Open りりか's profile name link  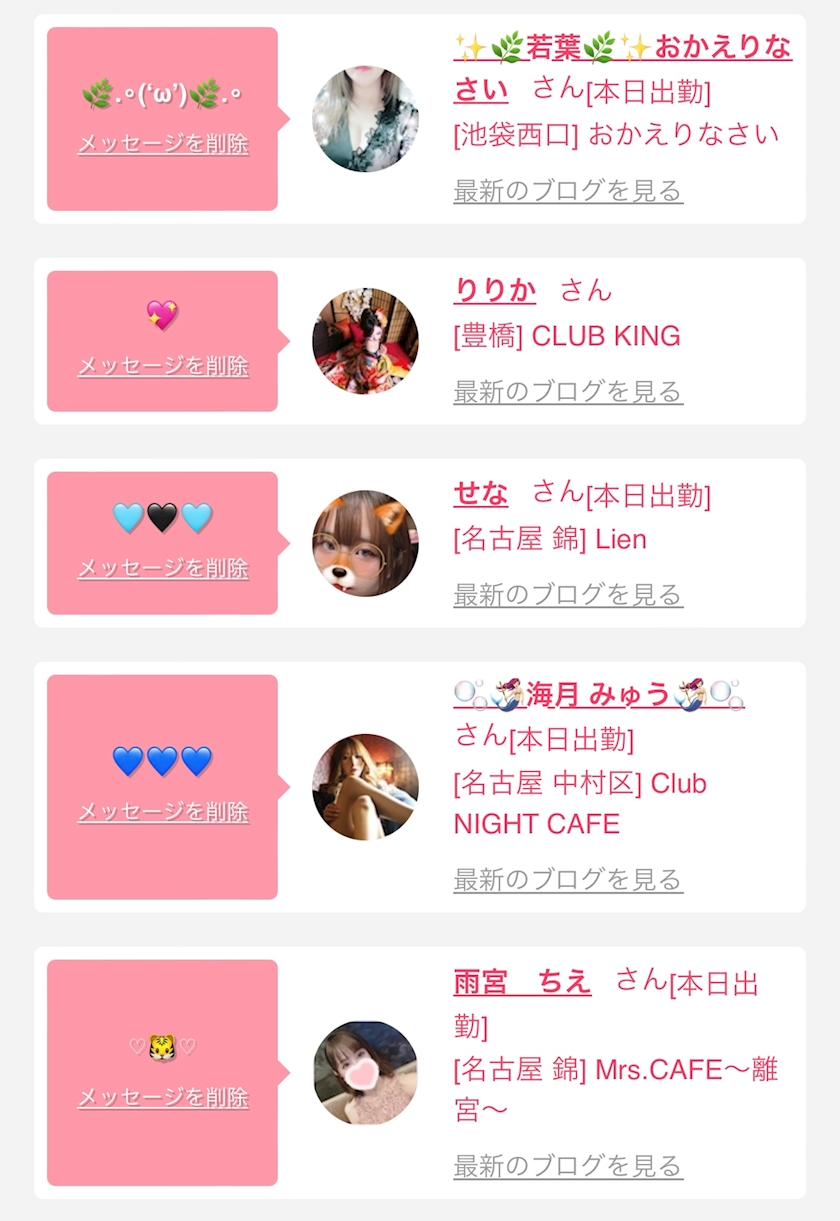495,290
